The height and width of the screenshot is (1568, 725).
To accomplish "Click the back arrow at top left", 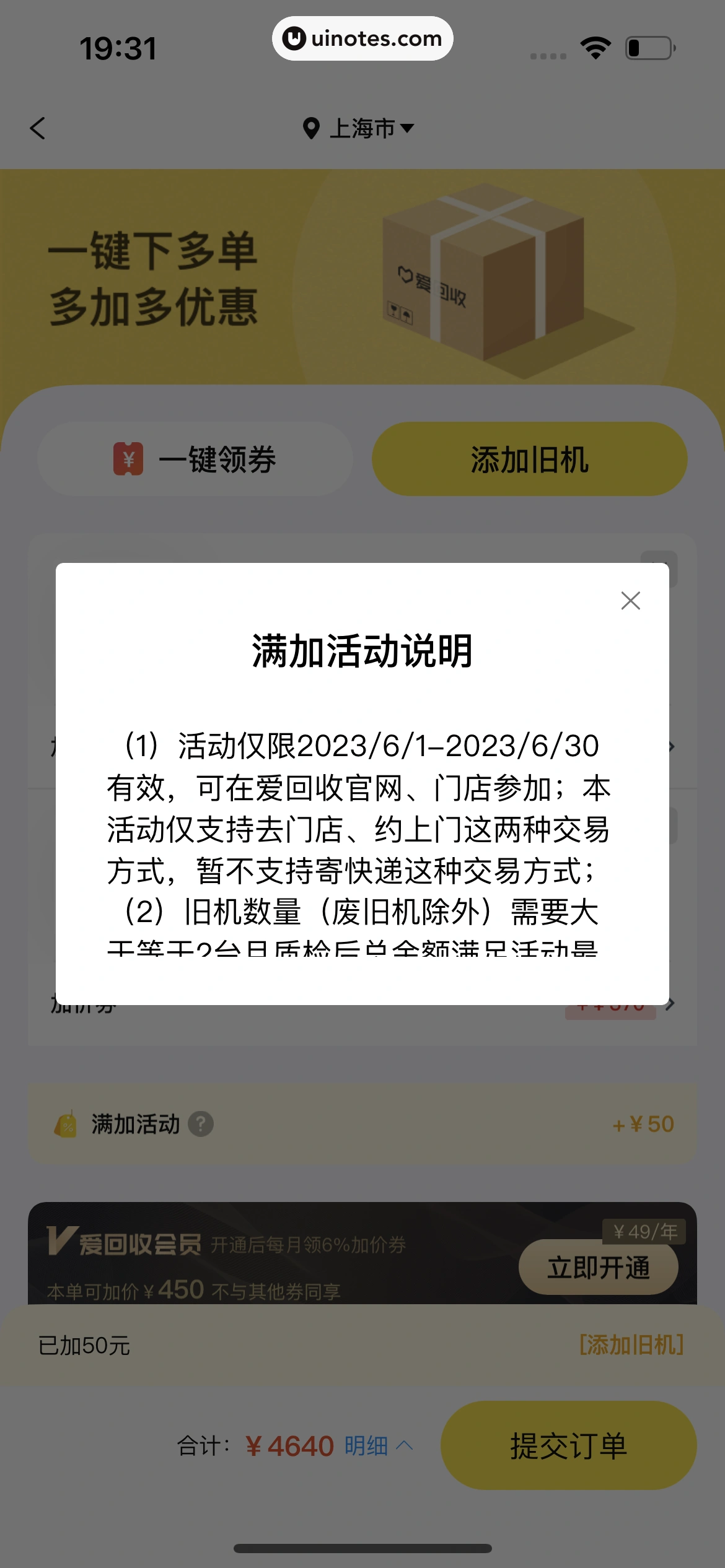I will [37, 128].
